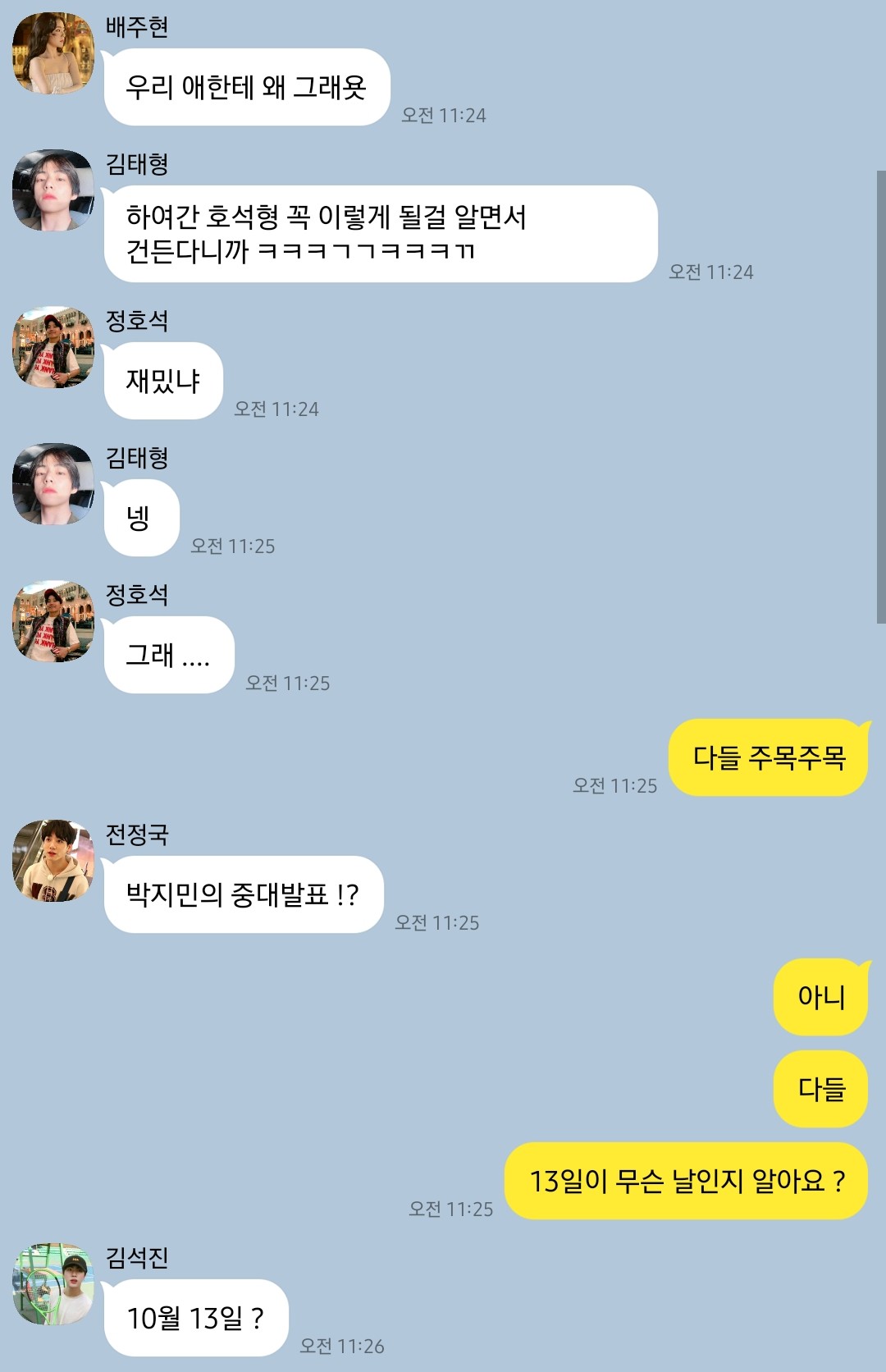This screenshot has width=886, height=1372.
Task: Open 김태형's avatar beside the 하여간 호석형 message
Action: (x=53, y=190)
